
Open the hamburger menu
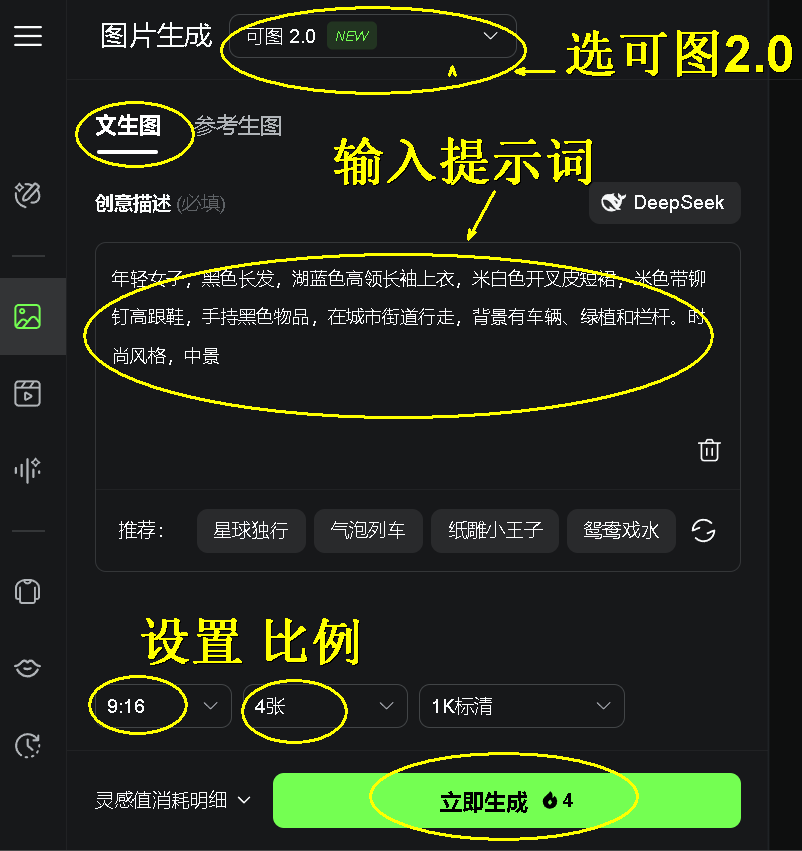(x=28, y=36)
